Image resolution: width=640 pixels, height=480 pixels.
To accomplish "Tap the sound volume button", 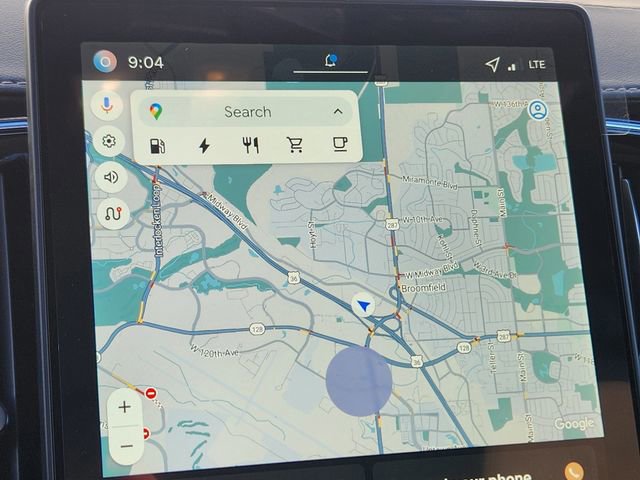I will coord(111,177).
